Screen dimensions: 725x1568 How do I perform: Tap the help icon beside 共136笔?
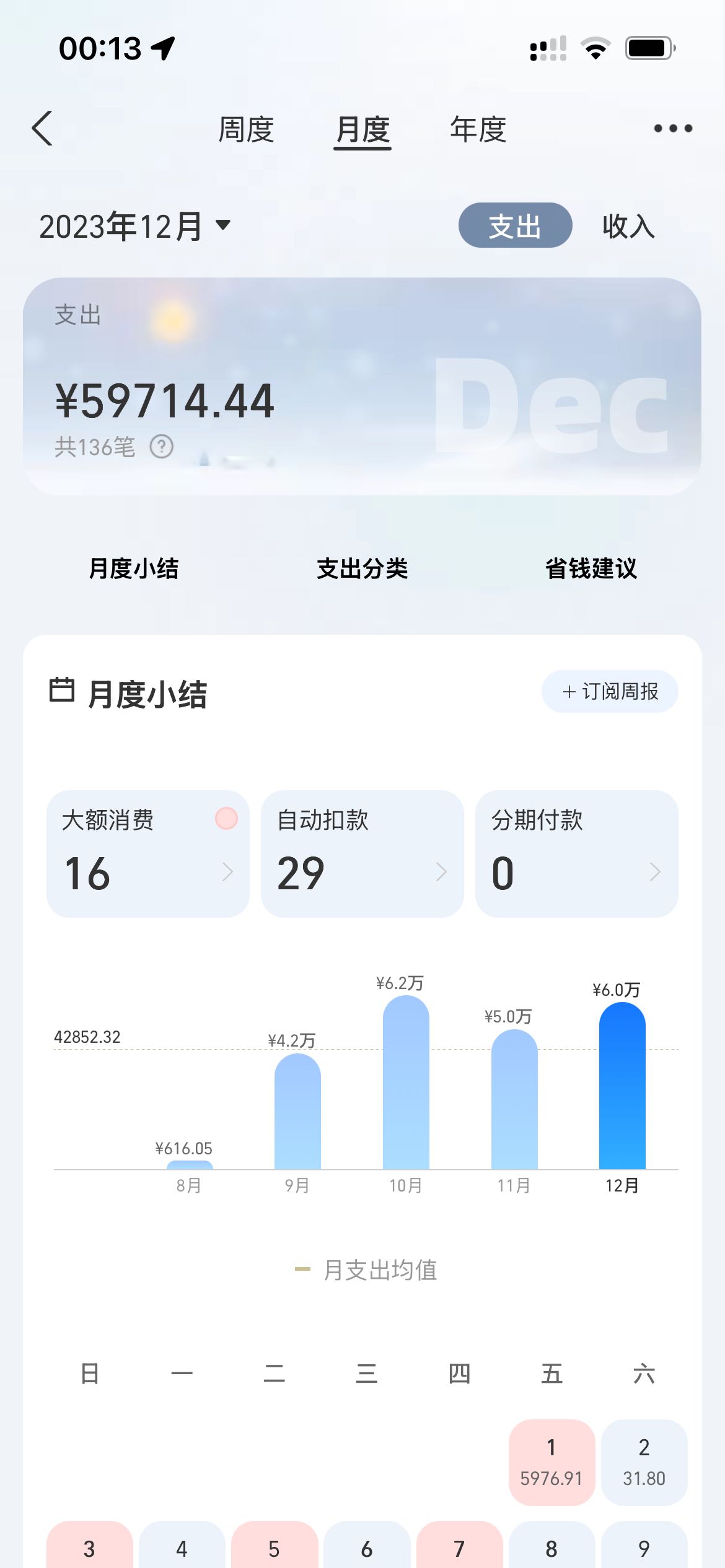(x=162, y=446)
